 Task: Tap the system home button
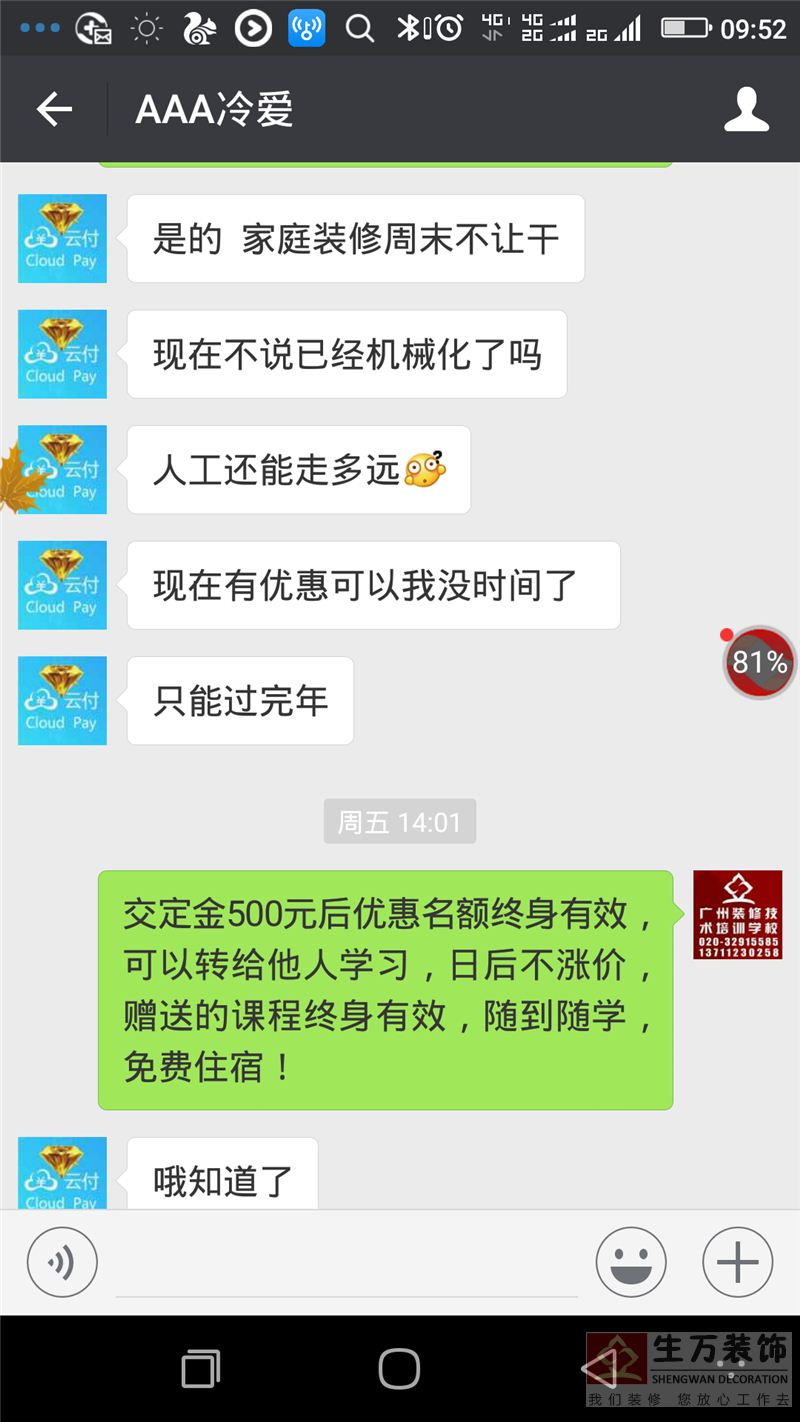pos(399,1368)
